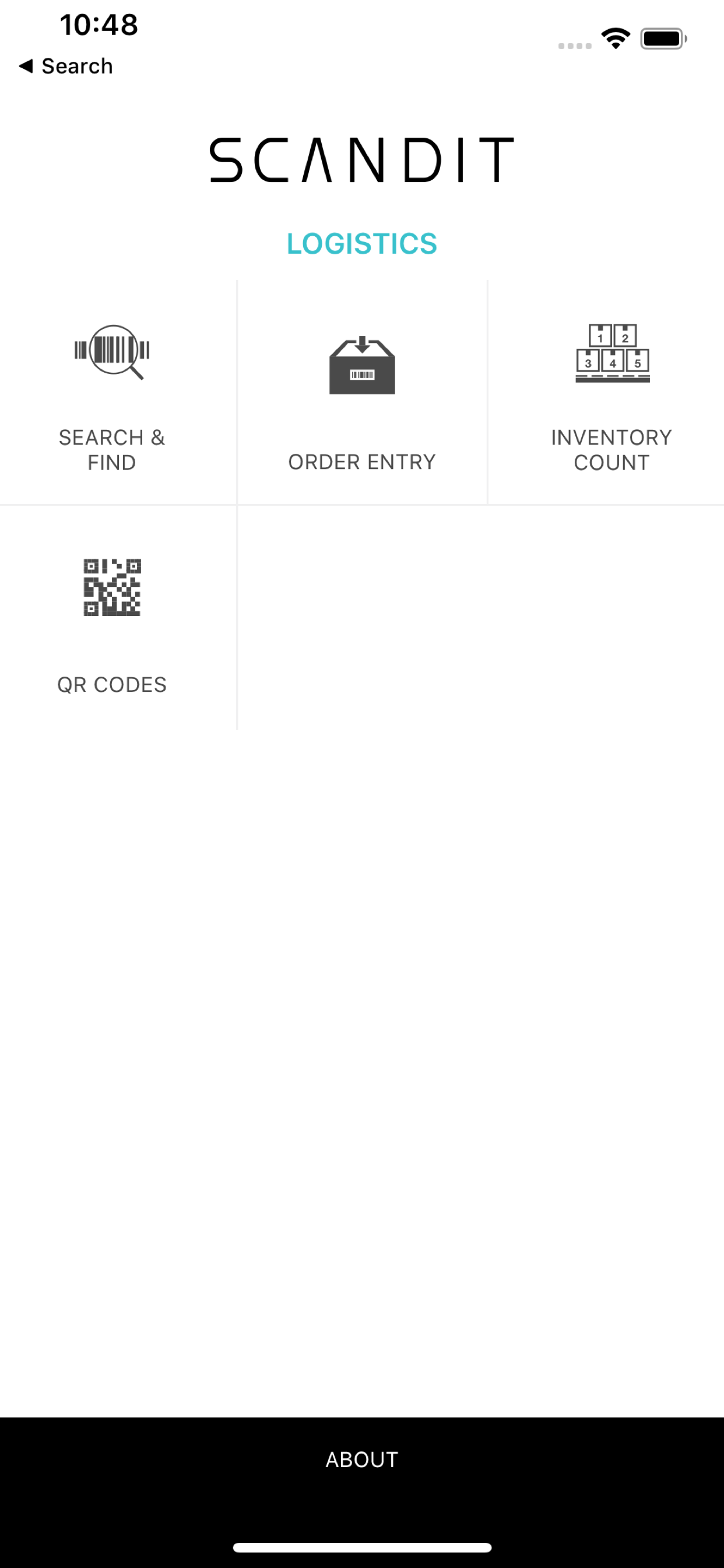Tap the numbered boxes above the conveyor

pos(611,347)
